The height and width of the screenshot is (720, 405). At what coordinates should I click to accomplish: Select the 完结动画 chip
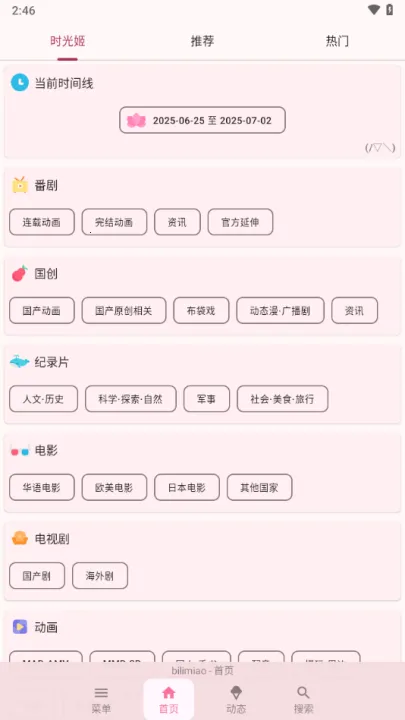tap(114, 222)
